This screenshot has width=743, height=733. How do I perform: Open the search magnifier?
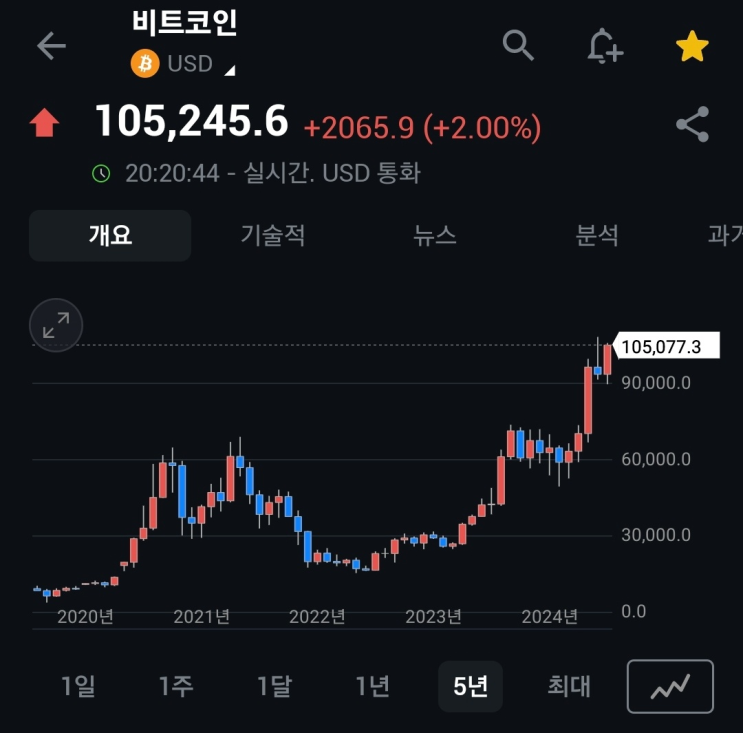518,45
